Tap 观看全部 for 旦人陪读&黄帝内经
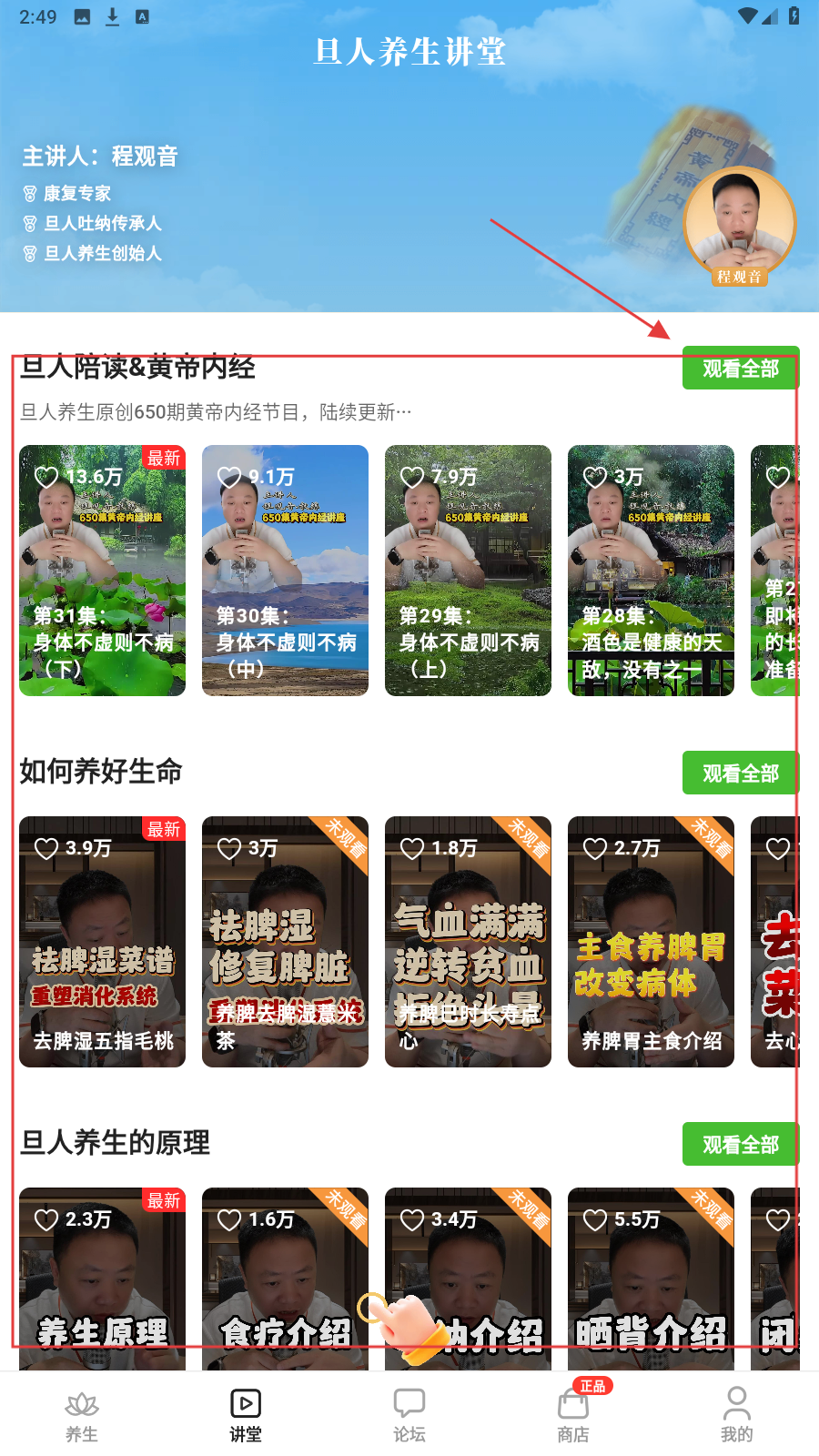The image size is (819, 1456). [x=740, y=369]
